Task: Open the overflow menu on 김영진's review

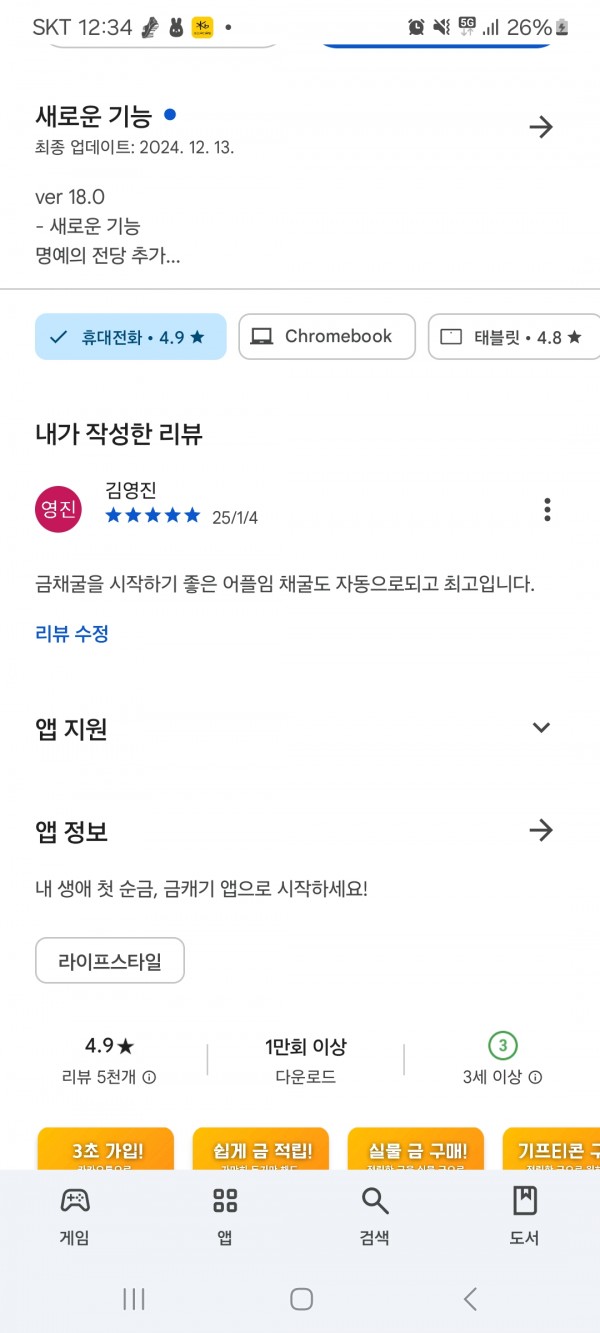Action: pos(547,509)
